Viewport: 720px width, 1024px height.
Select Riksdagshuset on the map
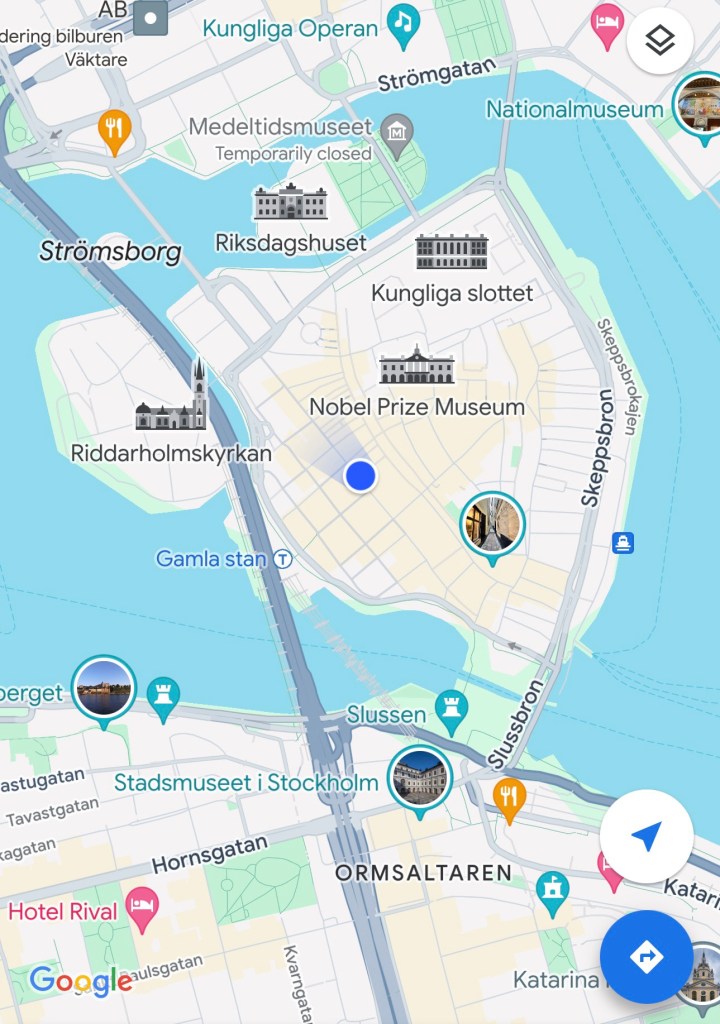(x=290, y=203)
